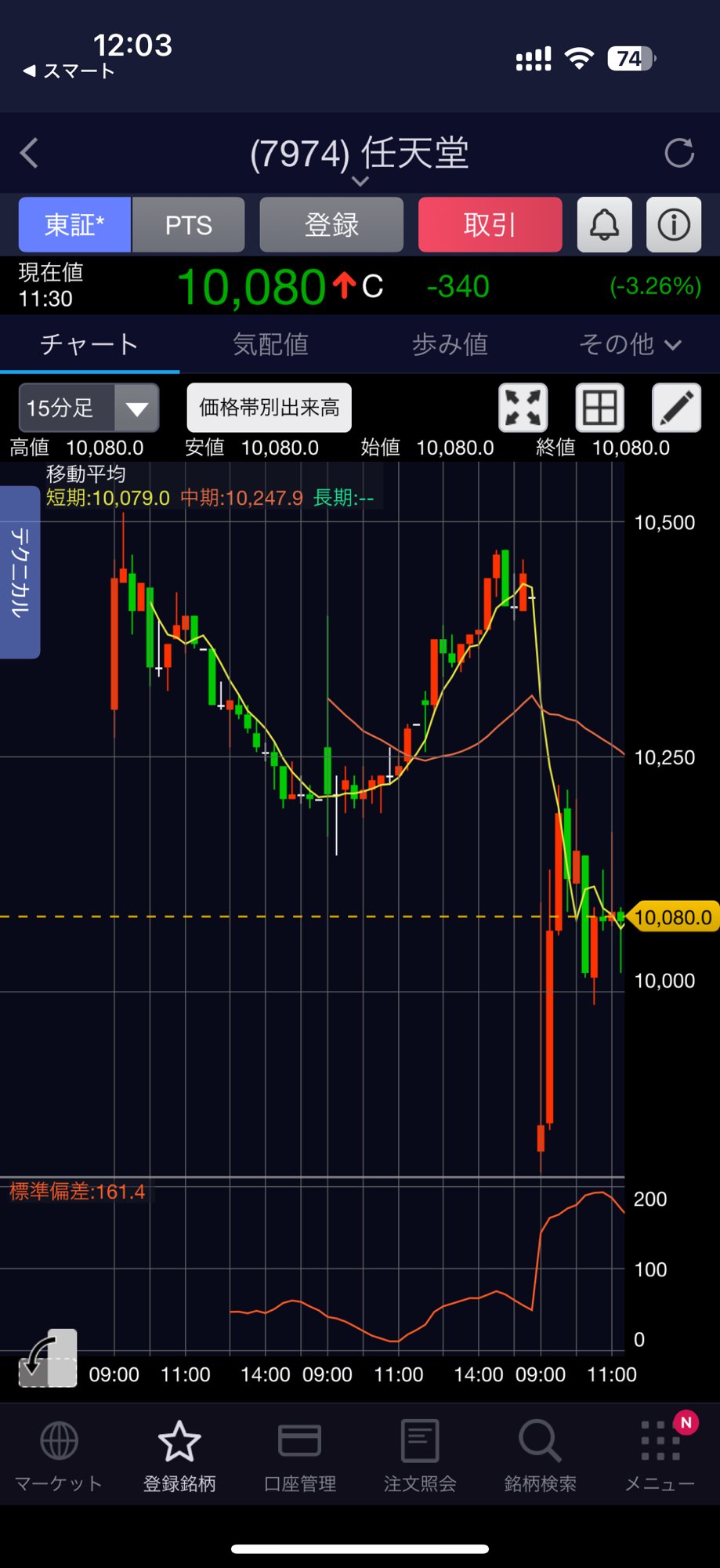
Task: Open the chart layout grid icon
Action: (x=599, y=408)
